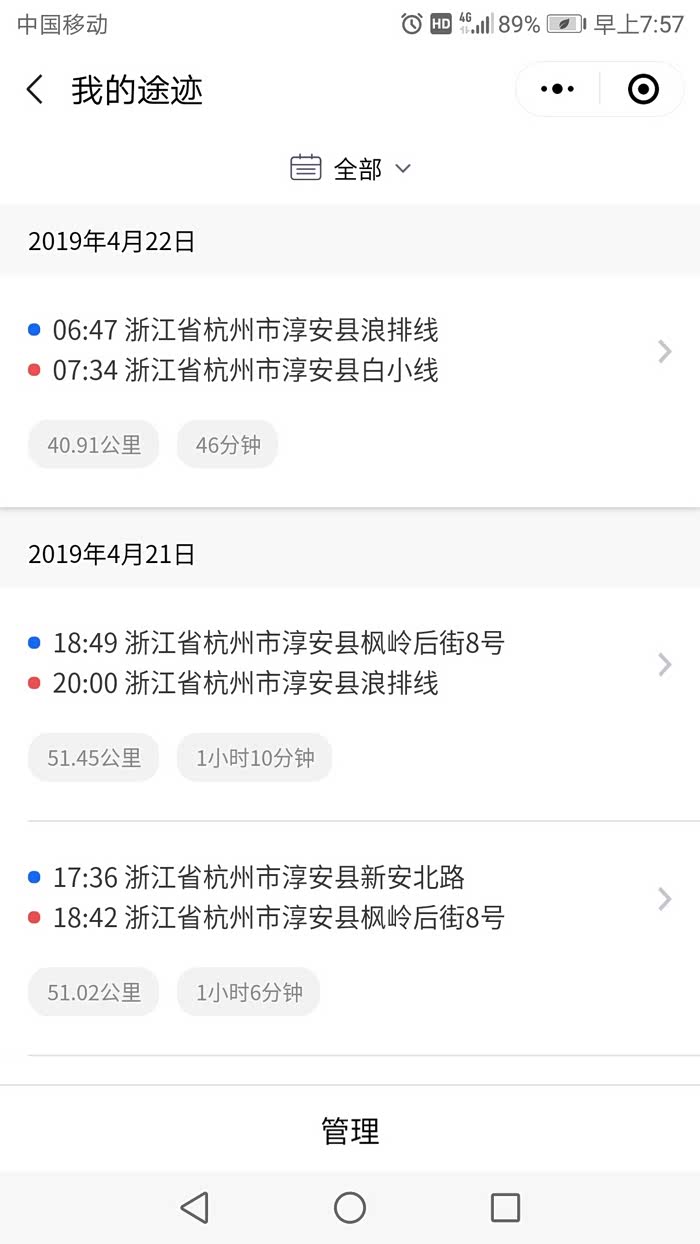
Task: Open the recent apps view
Action: pos(505,1208)
